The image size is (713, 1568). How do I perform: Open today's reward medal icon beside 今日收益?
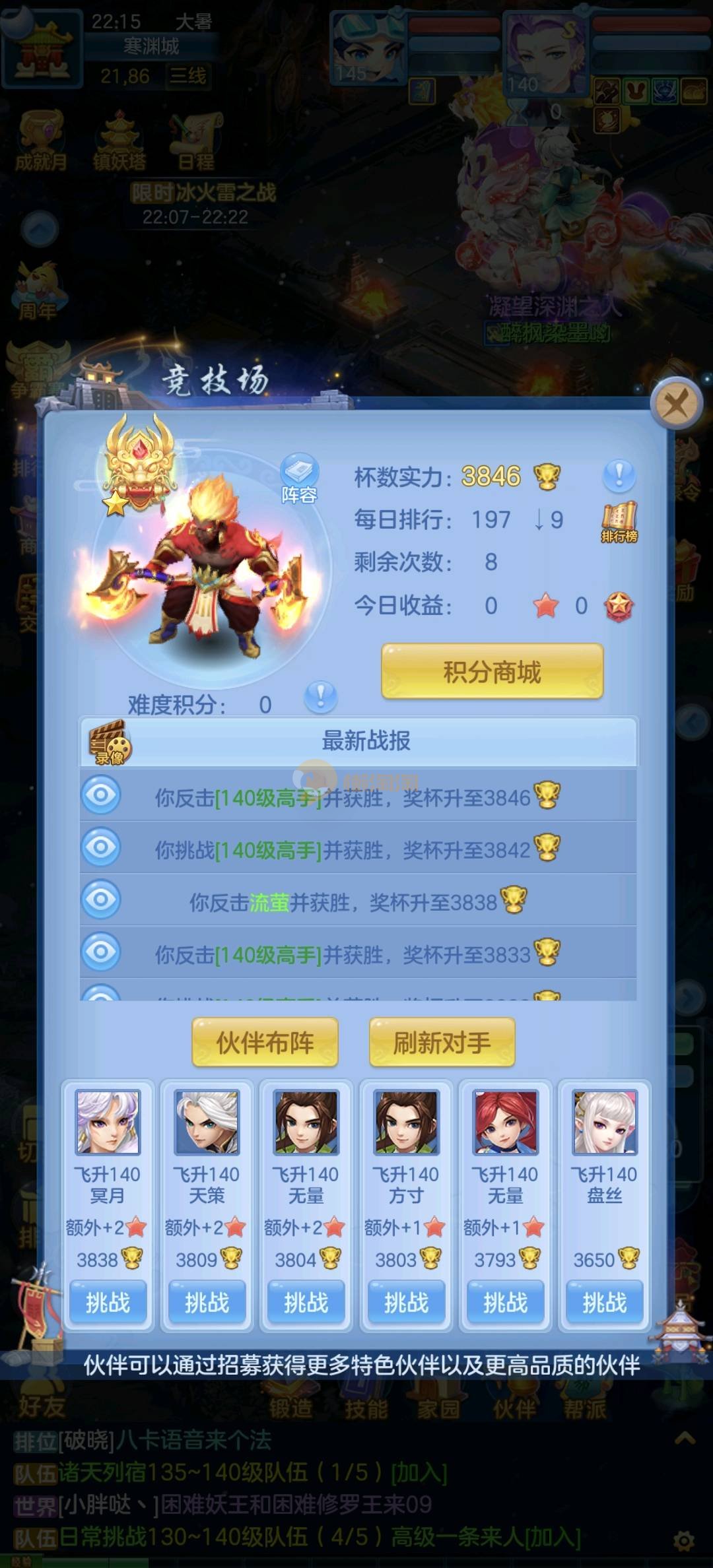click(x=619, y=606)
